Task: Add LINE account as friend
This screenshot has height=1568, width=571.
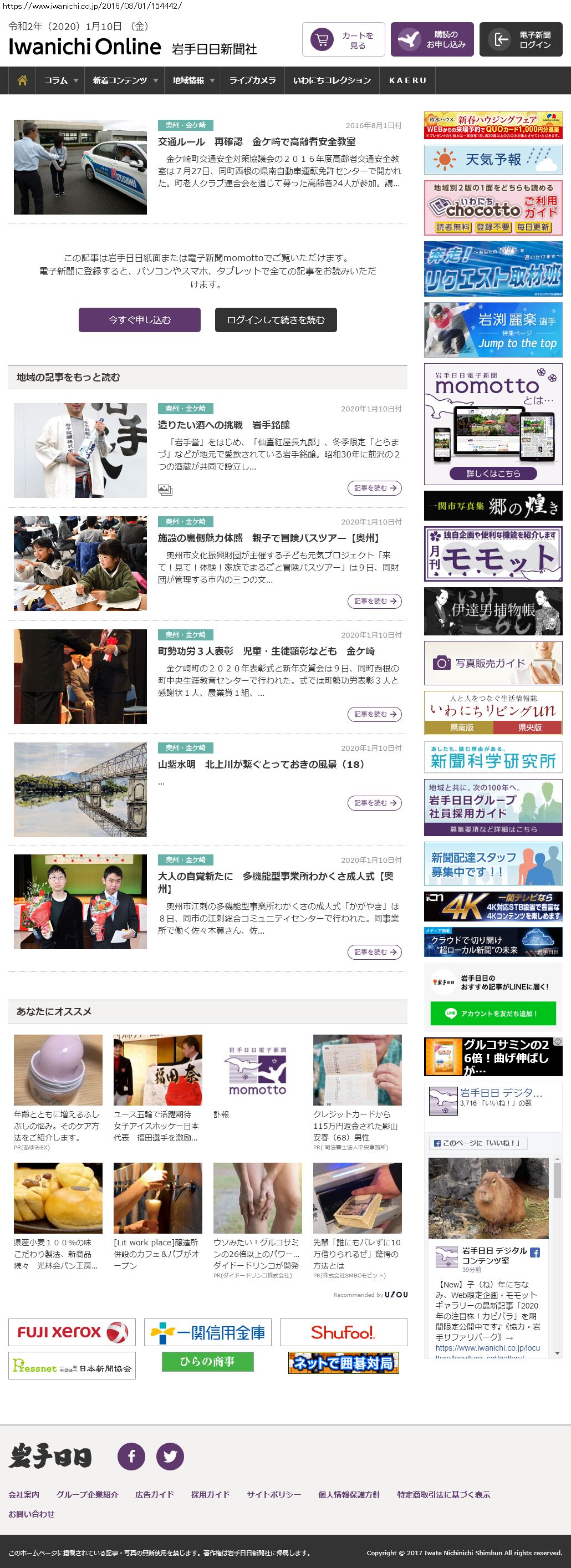Action: [492, 1014]
